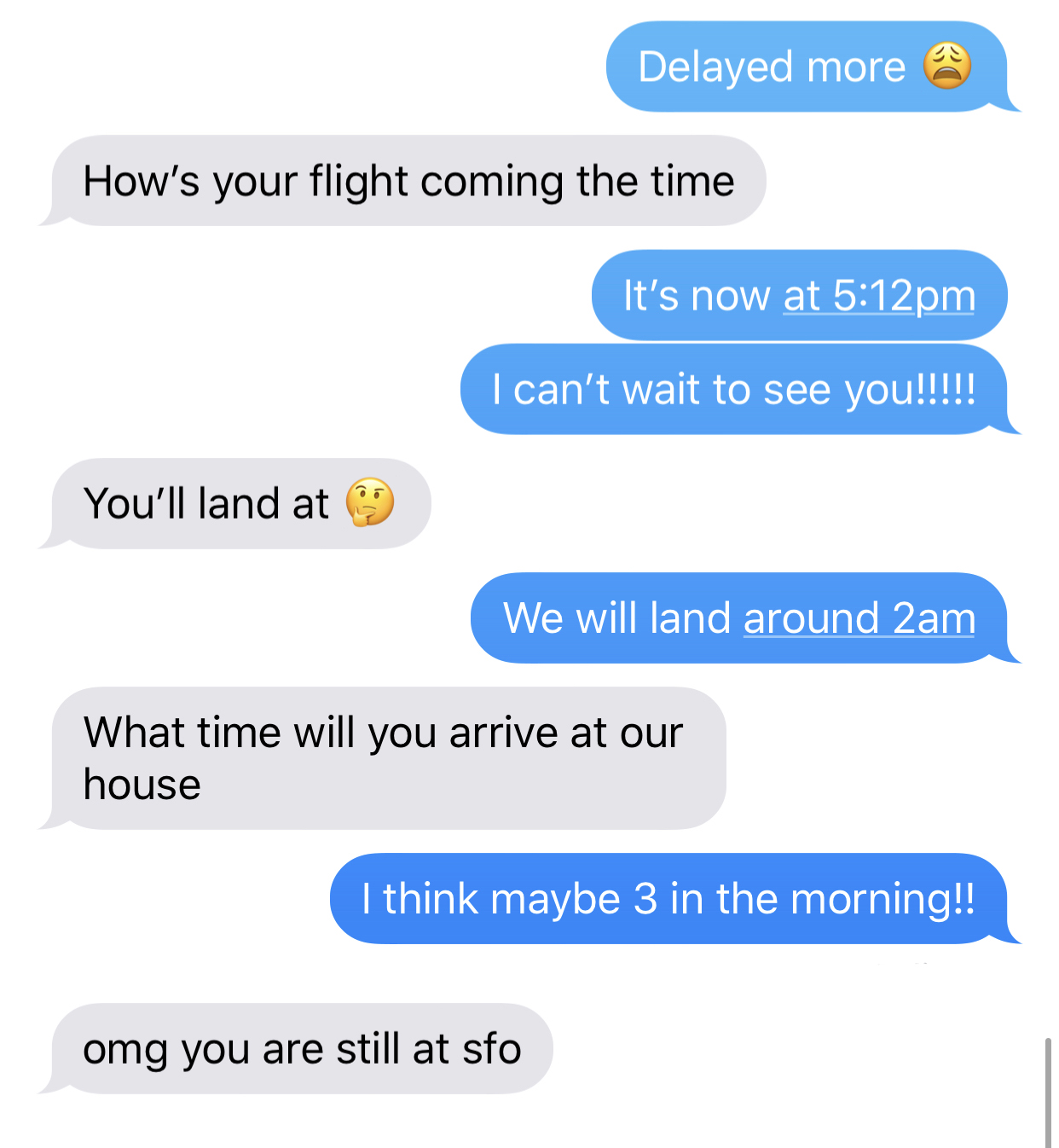This screenshot has width=1059, height=1148.
Task: Open the underlined "around 2am" time link
Action: pyautogui.click(x=859, y=617)
